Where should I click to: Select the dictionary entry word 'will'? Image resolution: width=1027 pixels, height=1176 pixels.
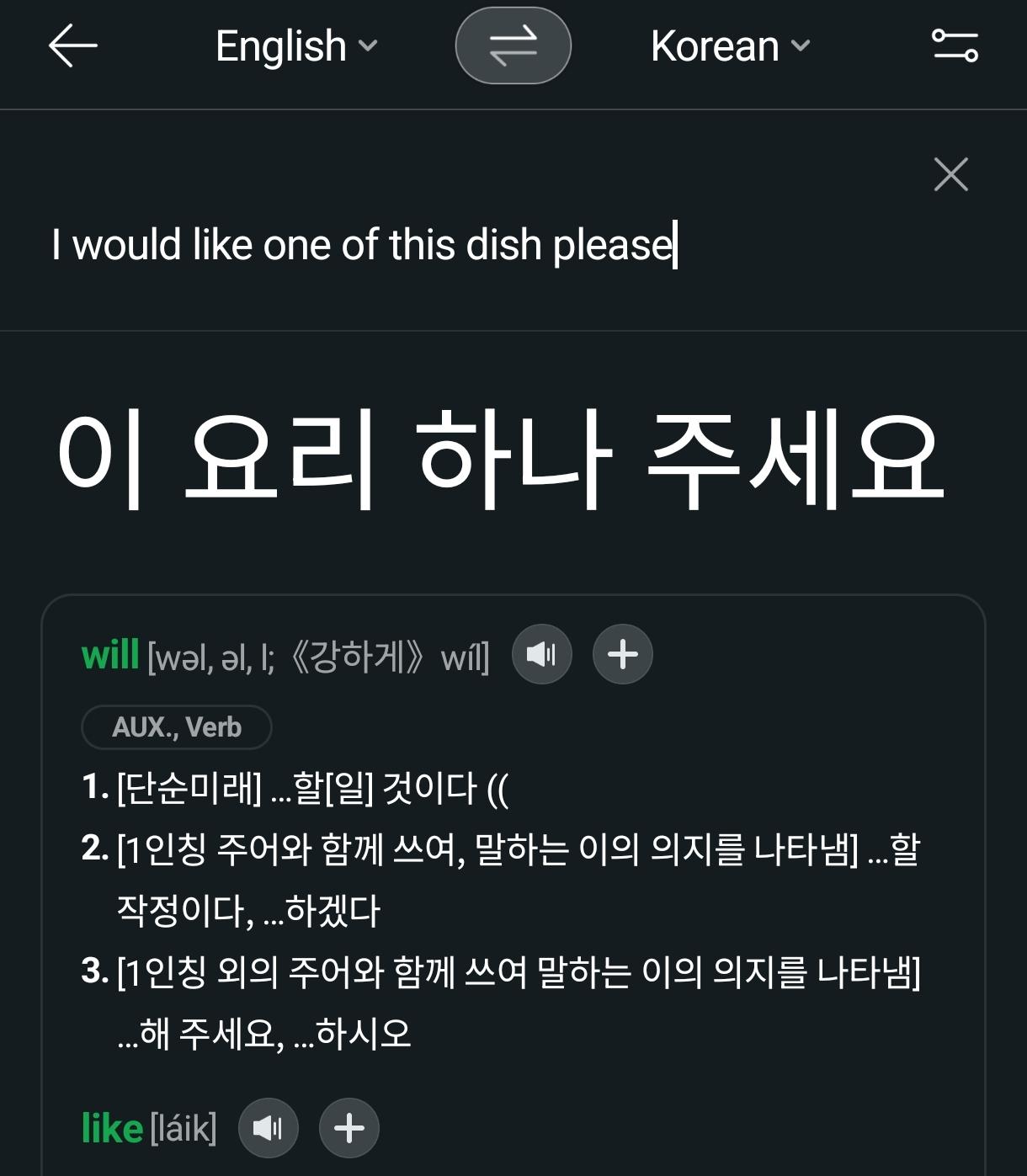click(109, 655)
